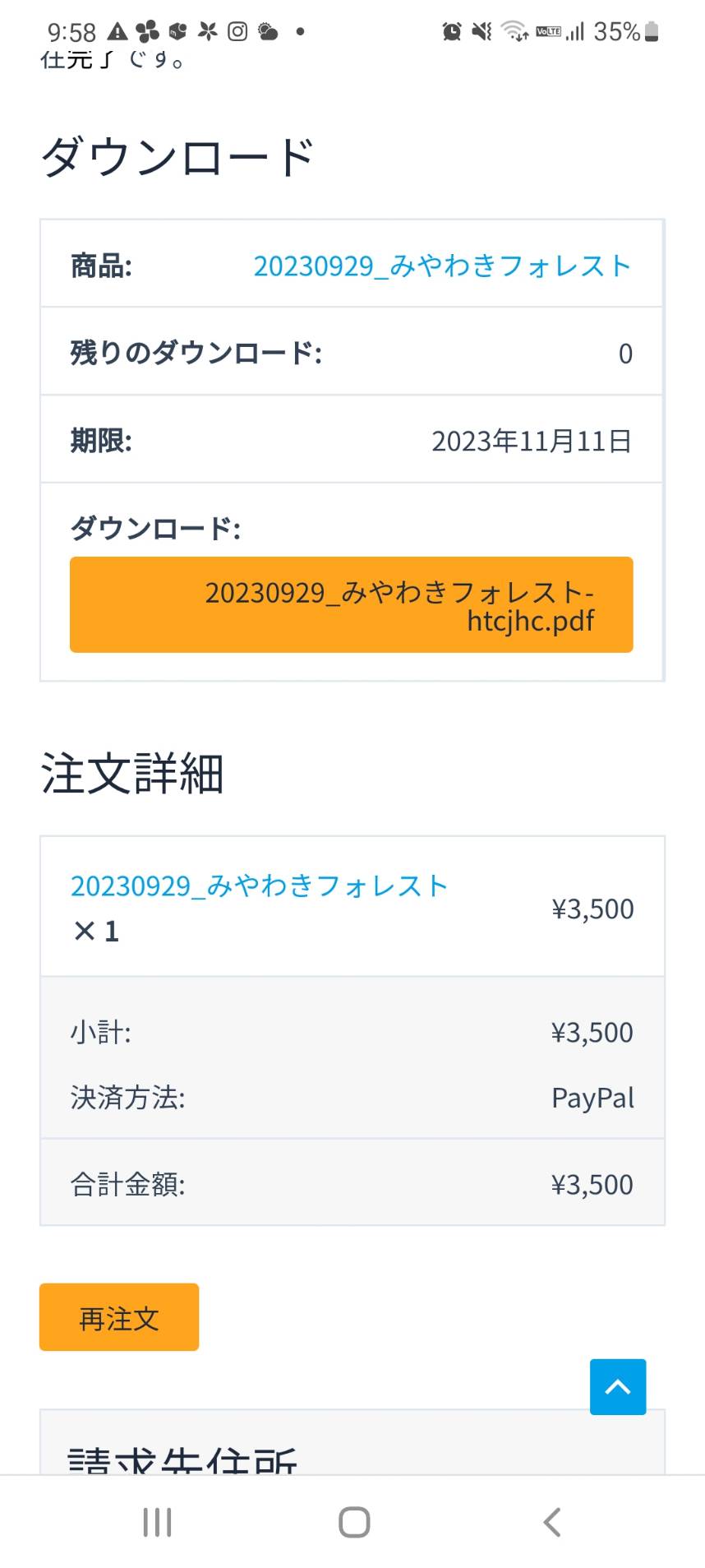Screen dimensions: 705x1568
Task: Open the product link in the download table
Action: tap(442, 266)
